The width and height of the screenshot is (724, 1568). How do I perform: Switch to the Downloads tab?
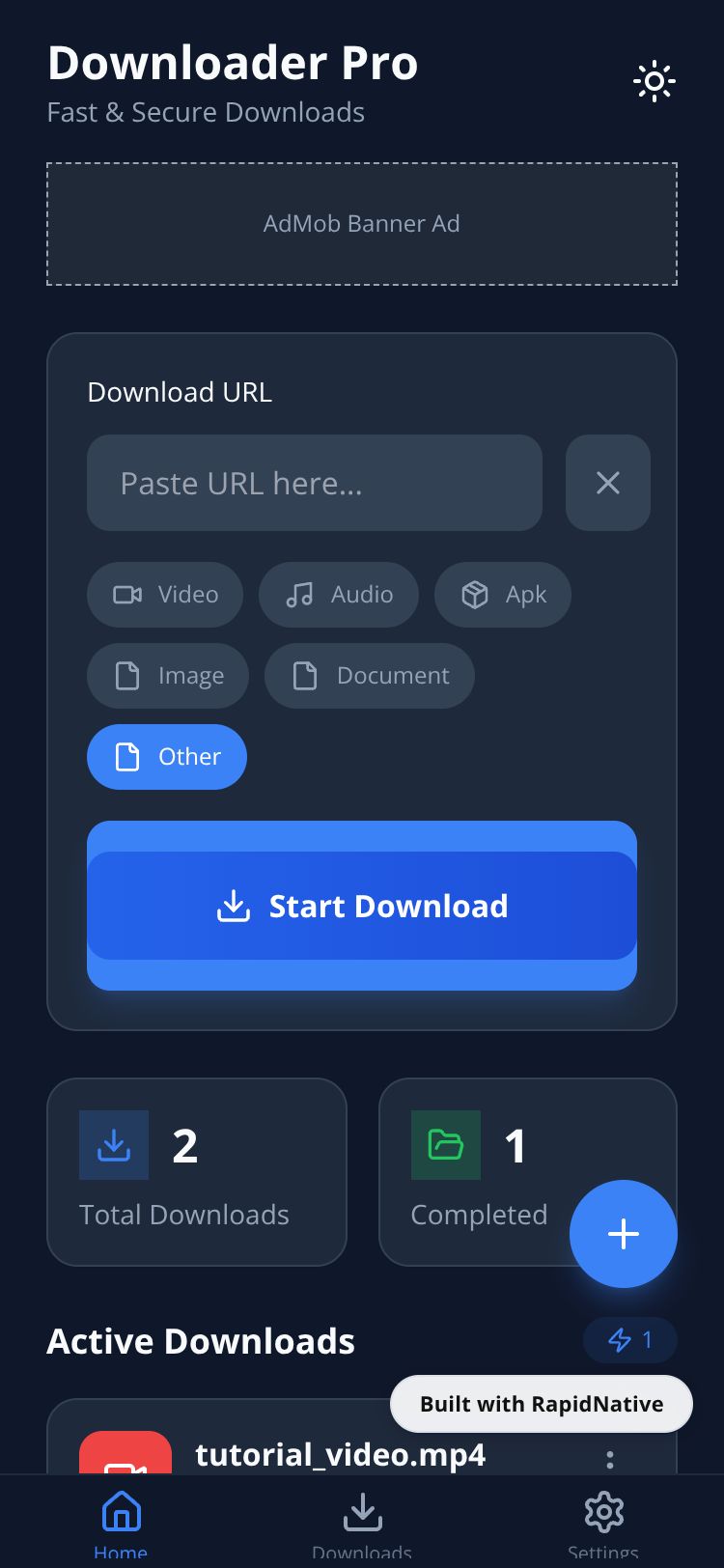[x=362, y=1521]
